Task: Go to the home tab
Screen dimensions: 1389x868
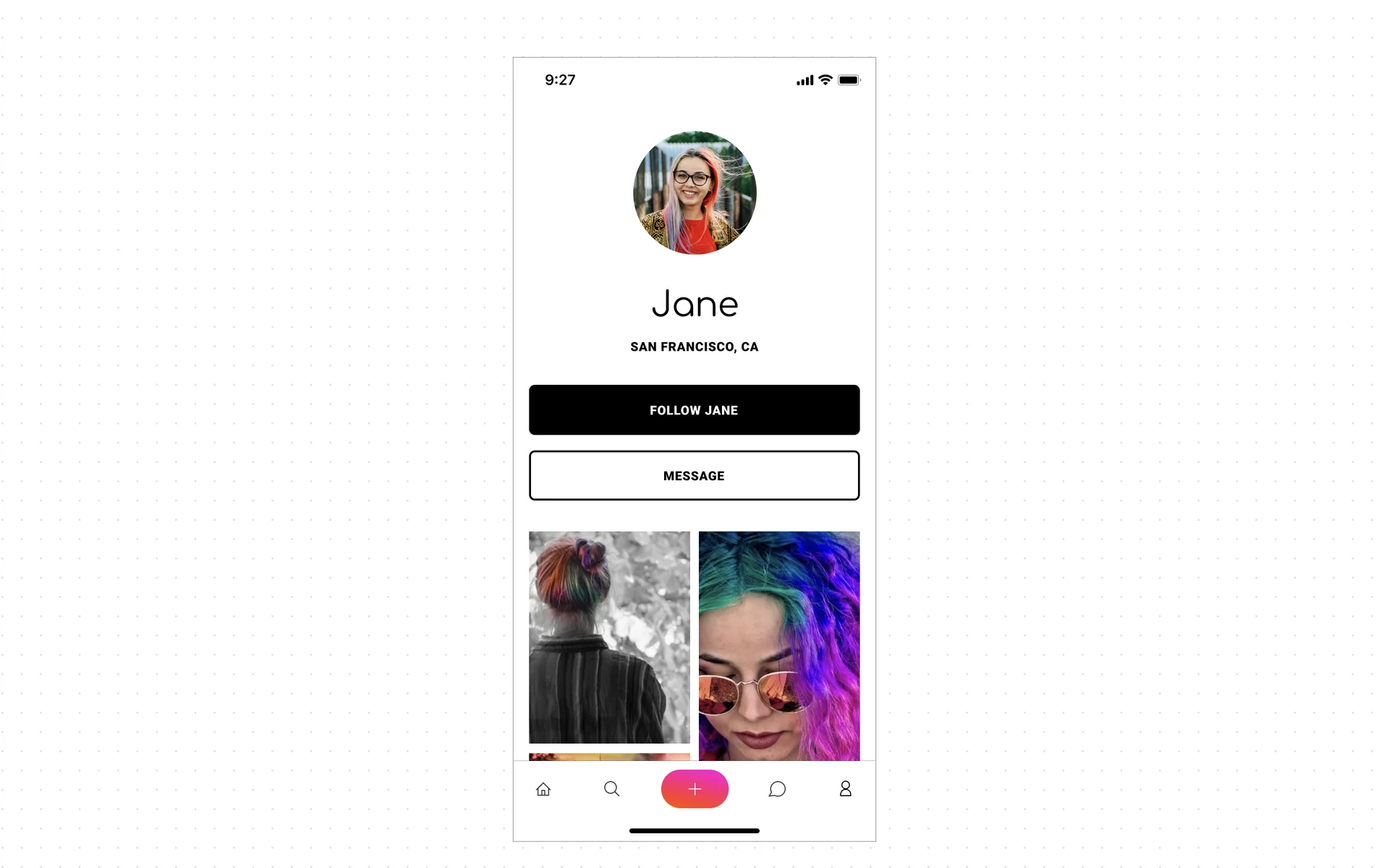Action: tap(543, 789)
